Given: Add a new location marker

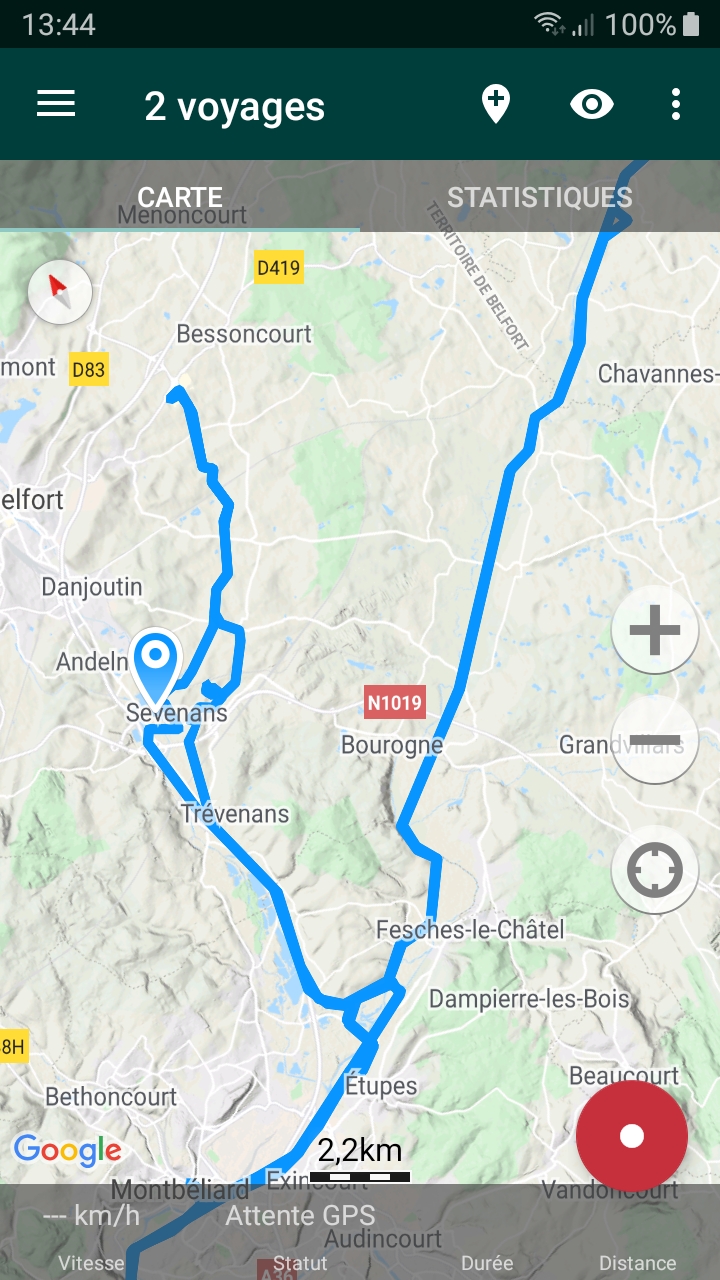Looking at the screenshot, I should click(x=495, y=104).
